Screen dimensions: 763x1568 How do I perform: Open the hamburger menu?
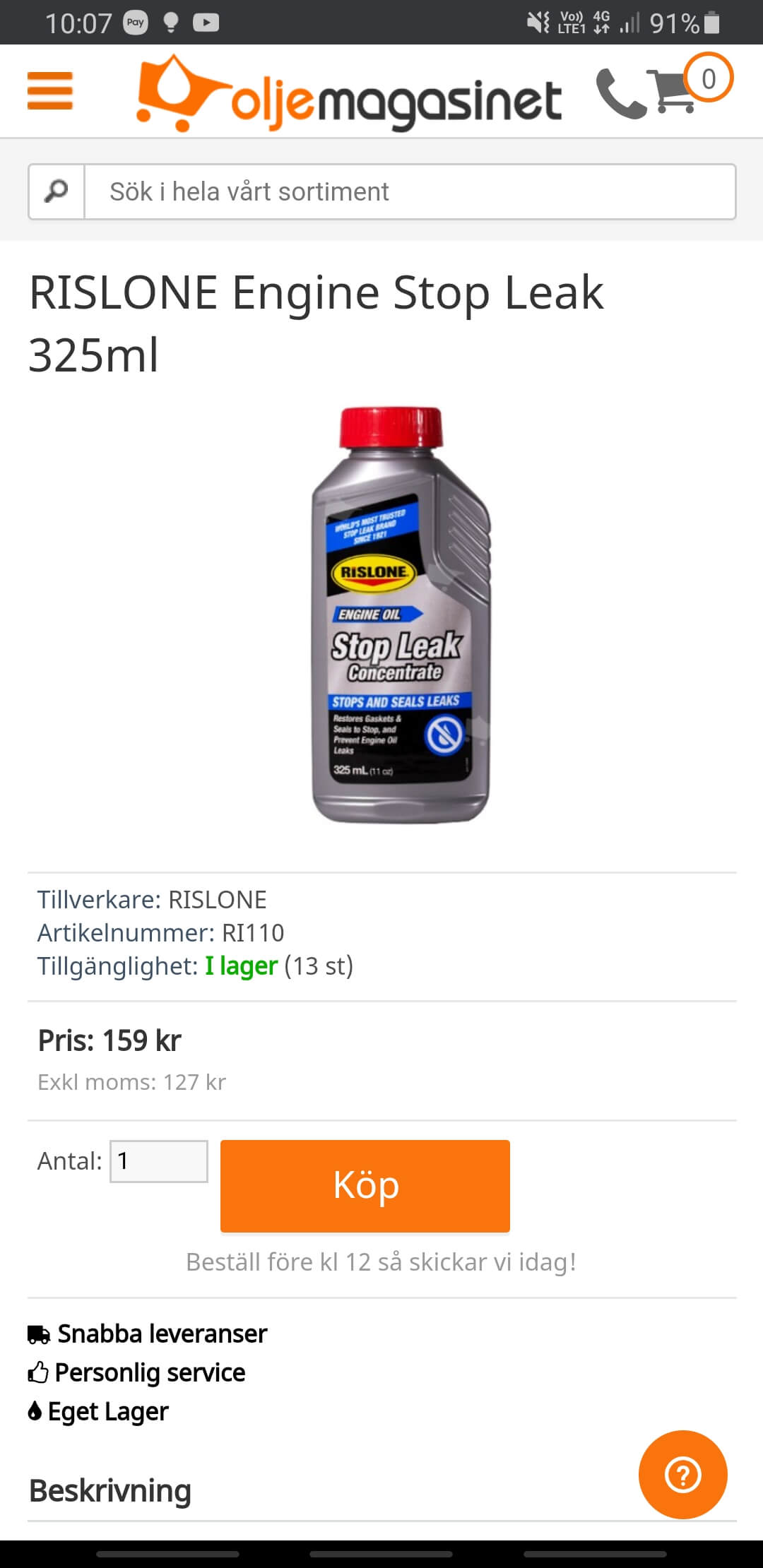pos(50,92)
